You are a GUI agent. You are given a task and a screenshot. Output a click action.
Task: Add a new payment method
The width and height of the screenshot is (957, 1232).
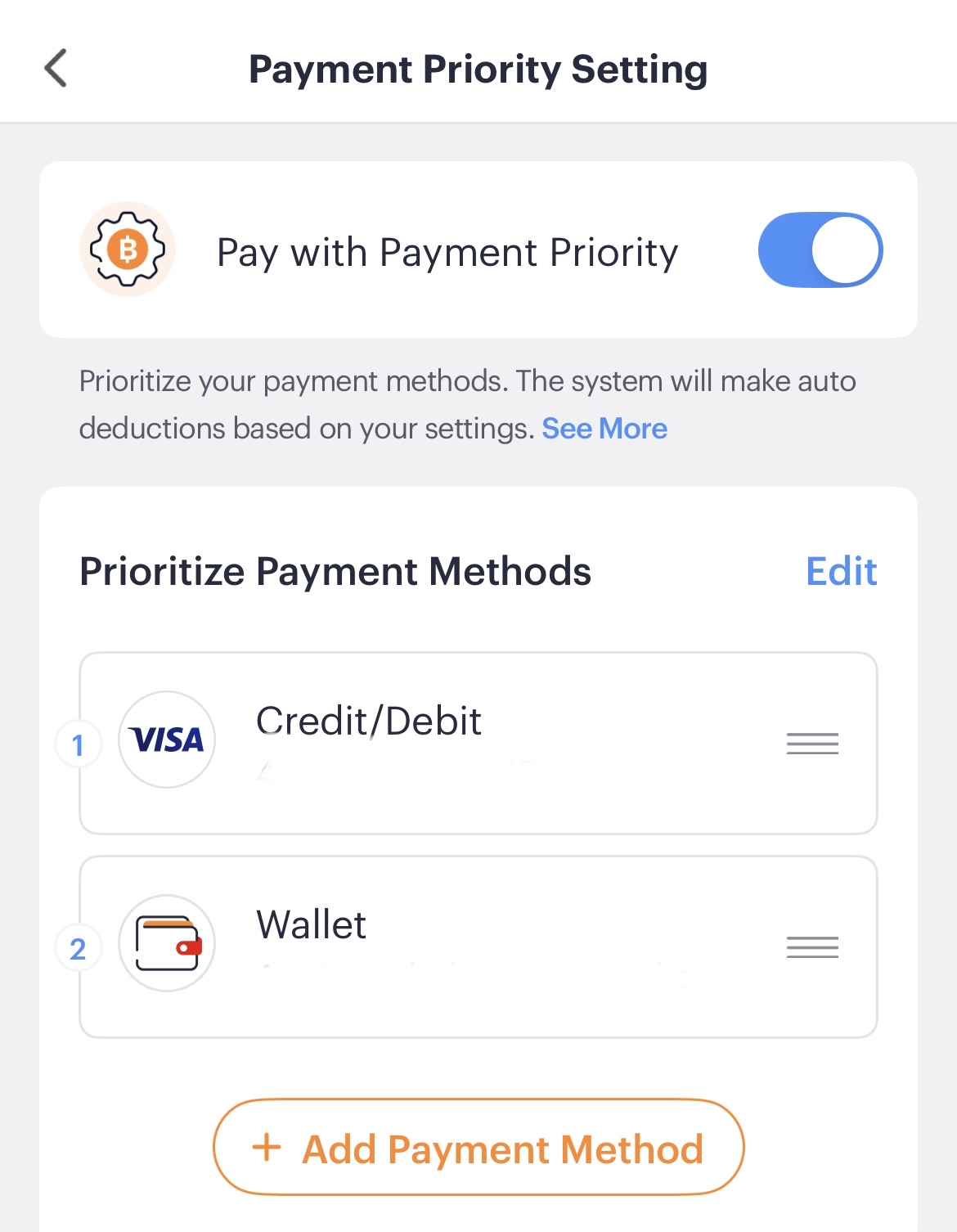pos(478,1148)
